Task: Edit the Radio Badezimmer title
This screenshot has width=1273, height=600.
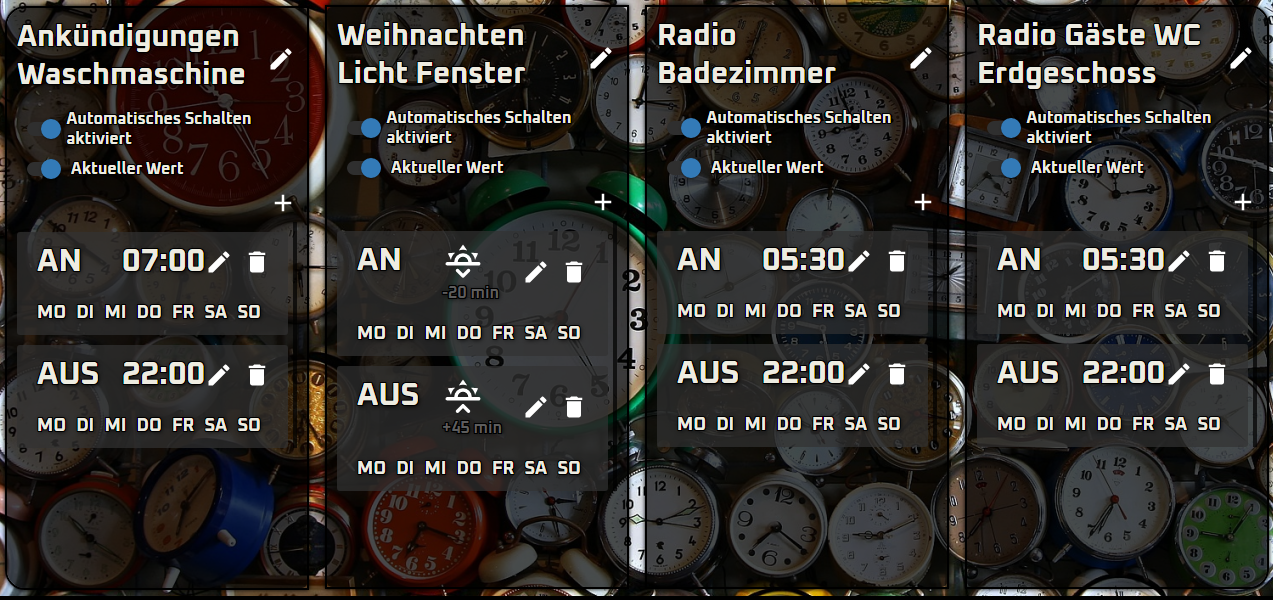Action: 921,58
